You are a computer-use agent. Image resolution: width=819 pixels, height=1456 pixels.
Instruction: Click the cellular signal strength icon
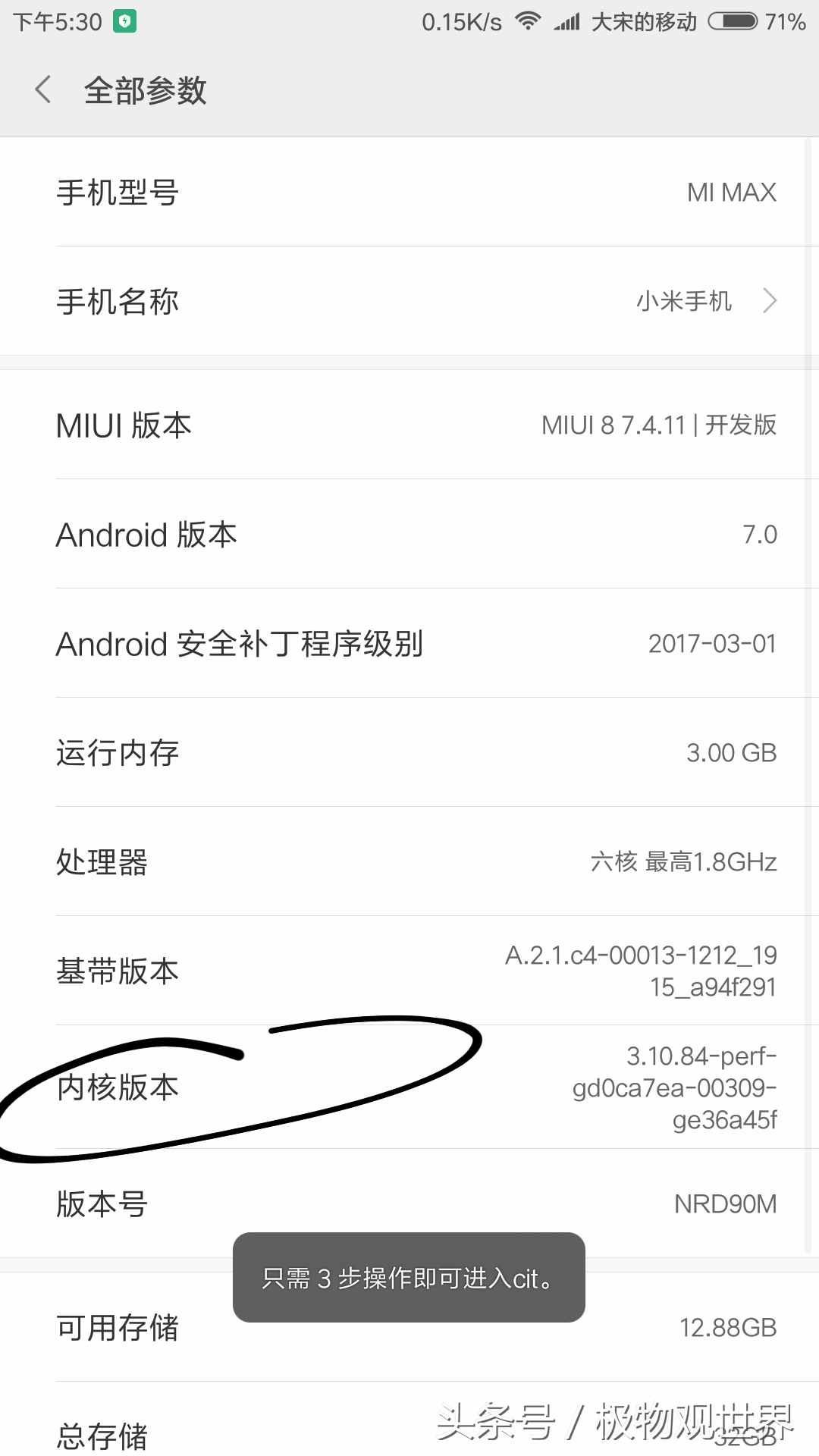(567, 20)
